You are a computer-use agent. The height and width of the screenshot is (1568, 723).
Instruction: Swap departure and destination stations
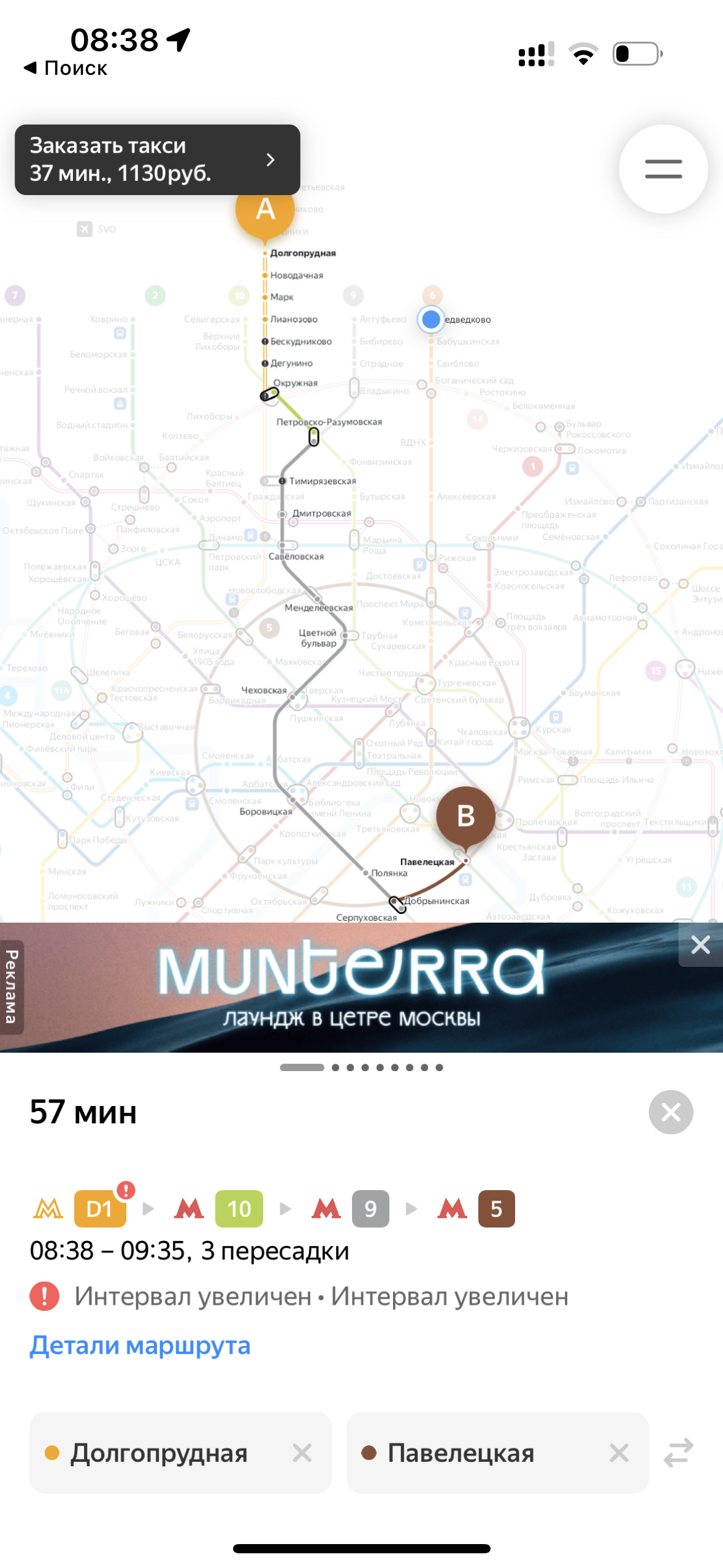678,1453
